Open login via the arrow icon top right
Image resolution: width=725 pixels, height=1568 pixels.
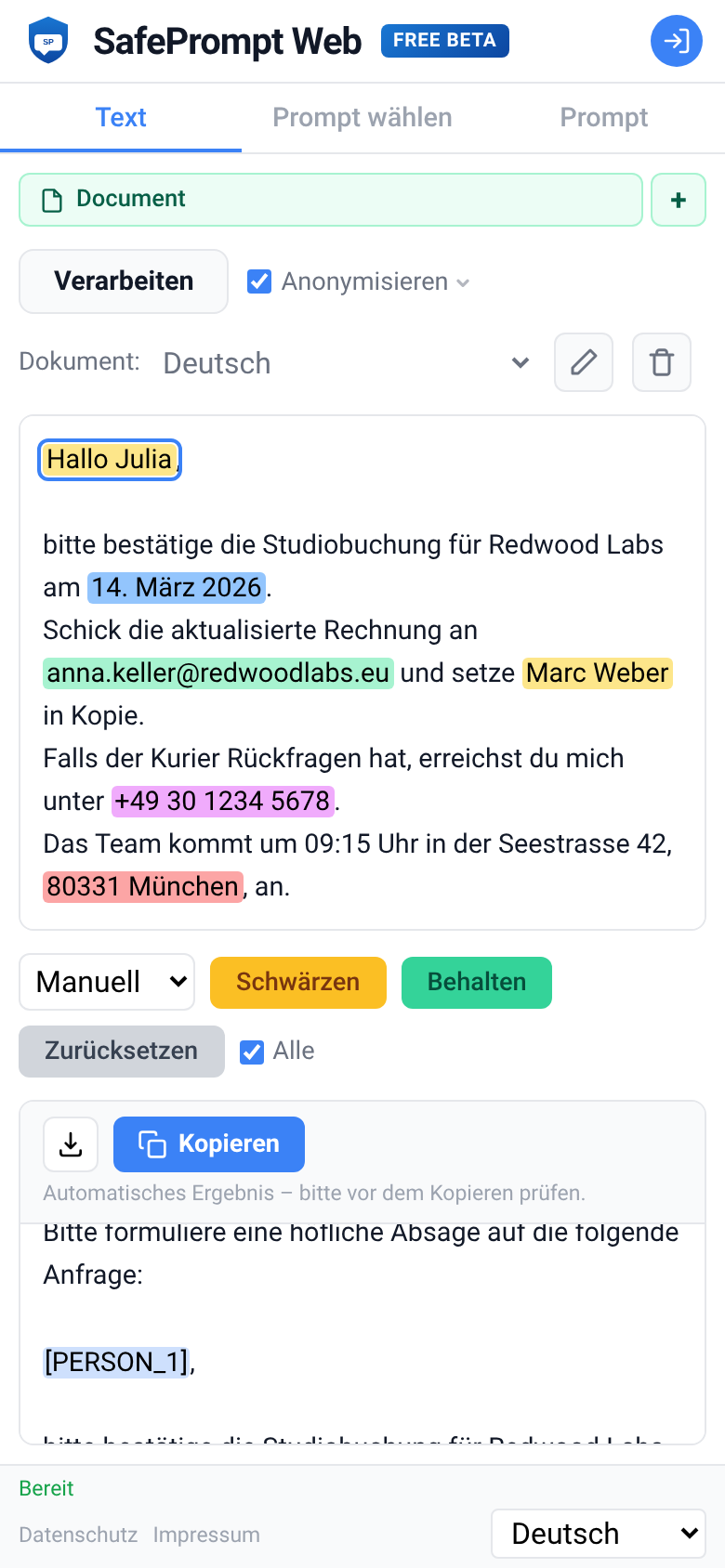tap(677, 41)
